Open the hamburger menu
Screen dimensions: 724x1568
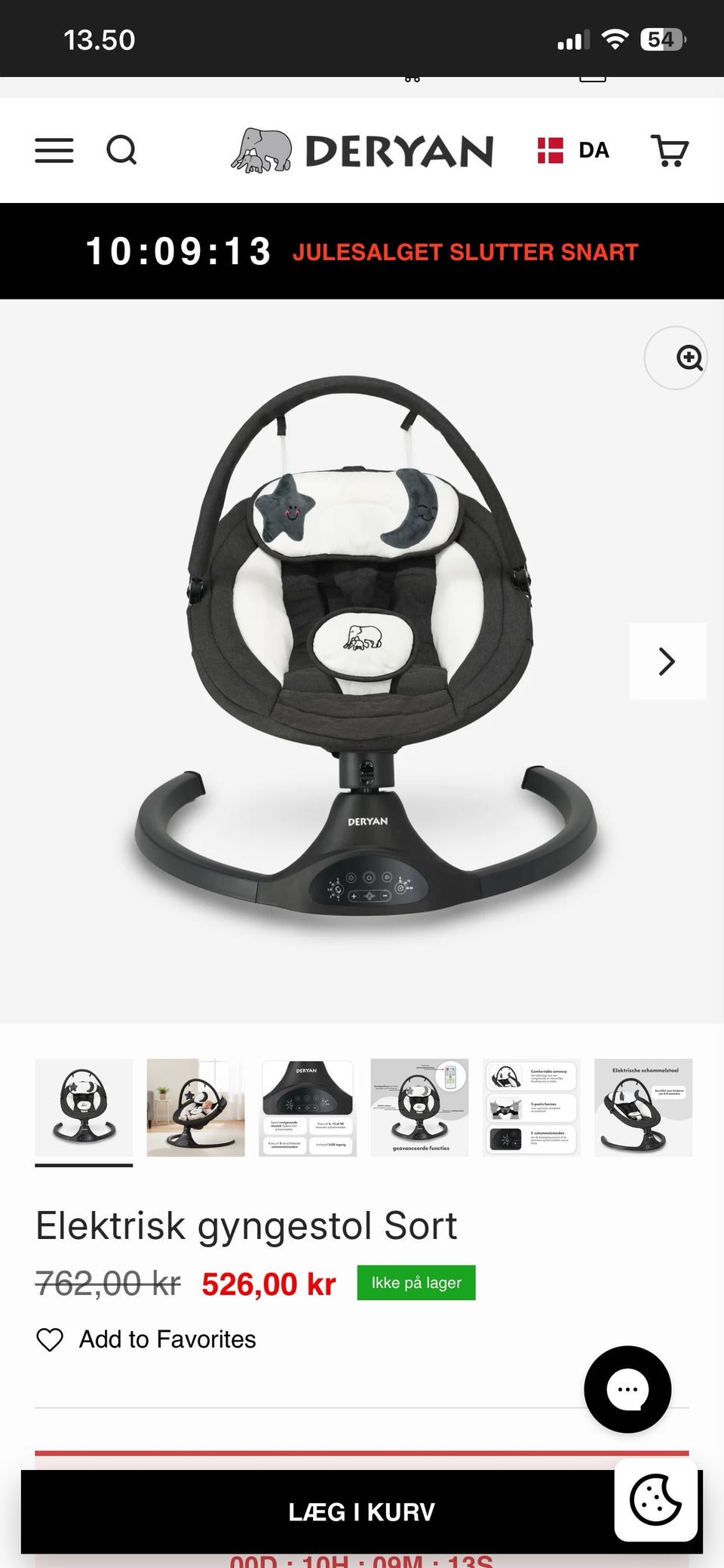click(54, 150)
